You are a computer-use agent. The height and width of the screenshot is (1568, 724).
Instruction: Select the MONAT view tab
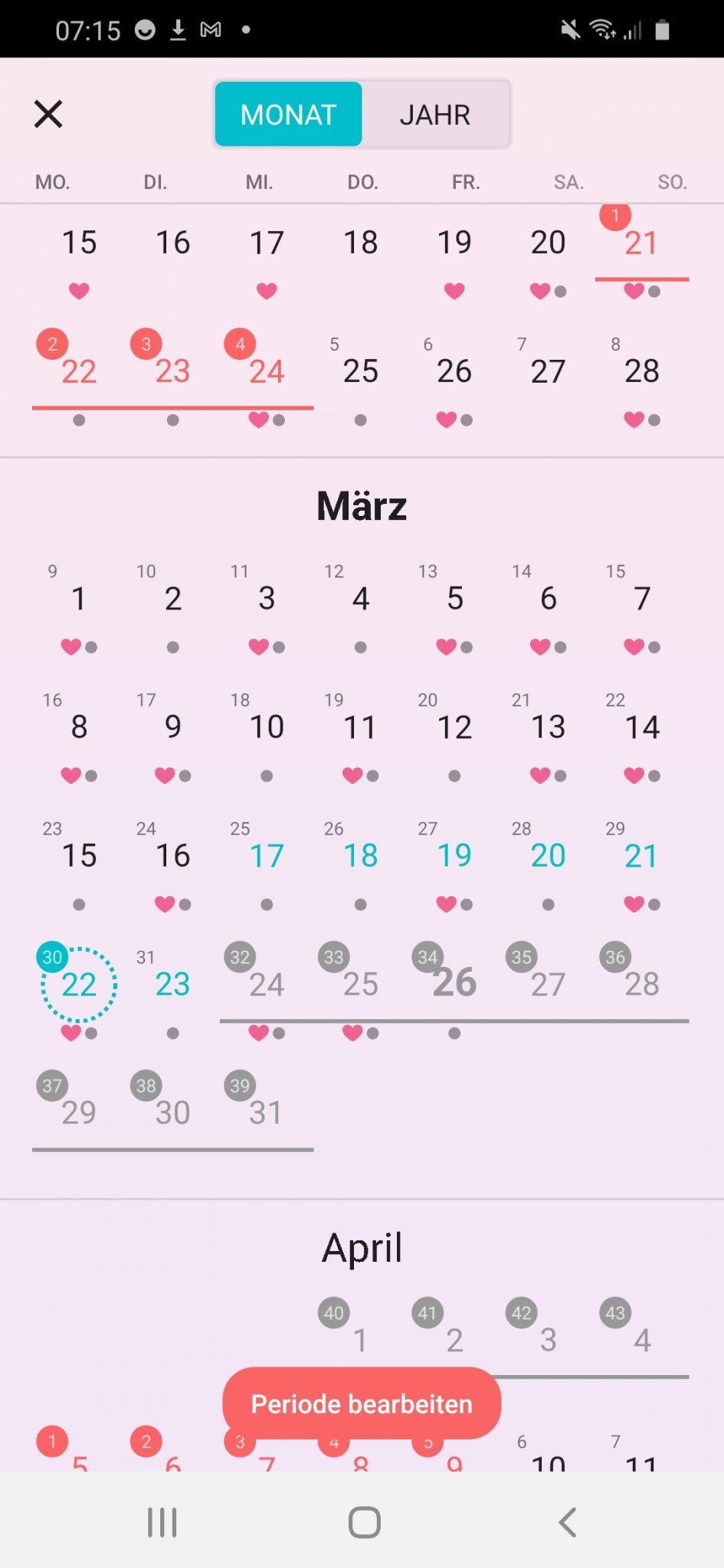pos(288,114)
